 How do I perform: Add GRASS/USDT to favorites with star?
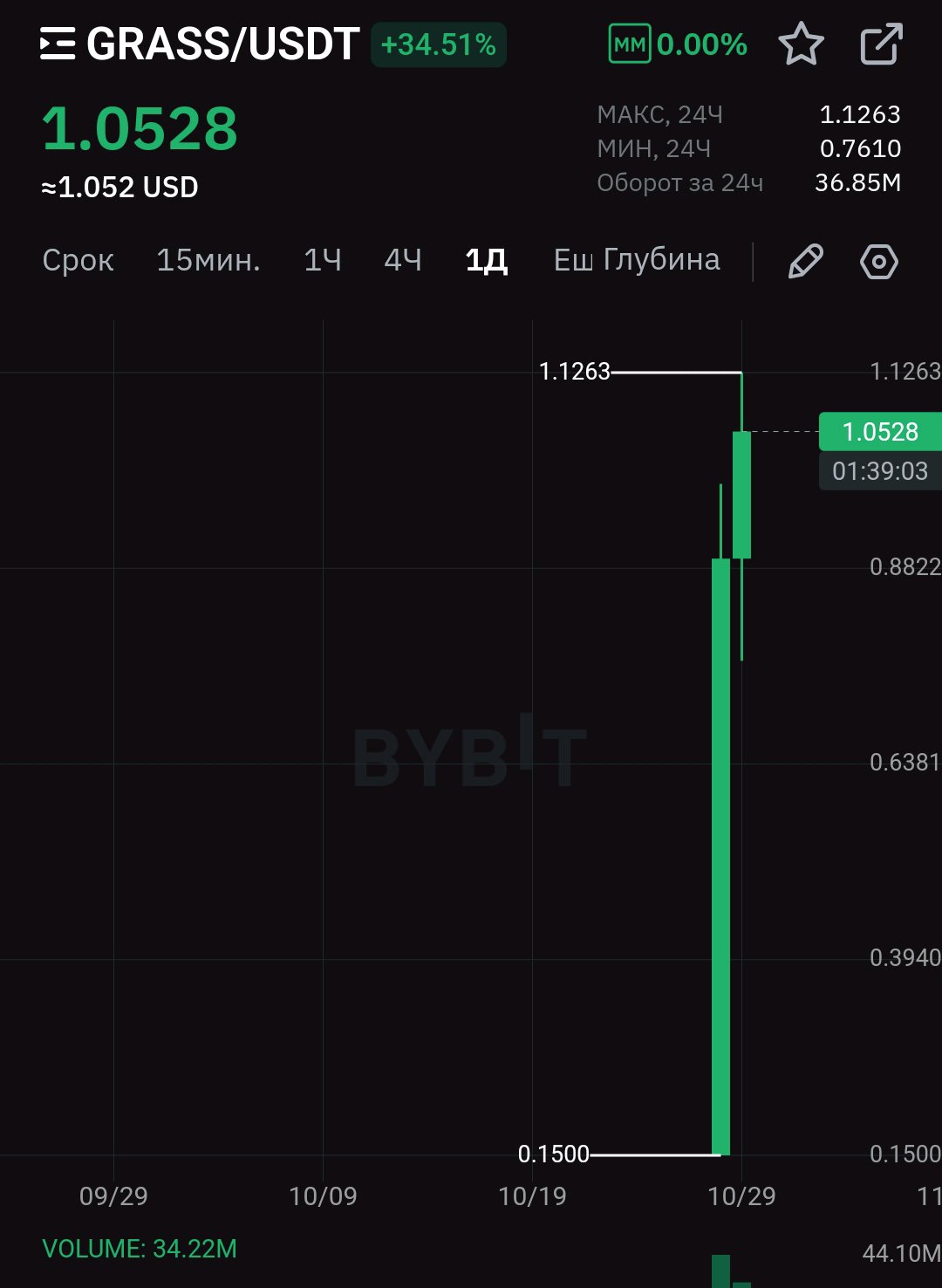click(x=801, y=45)
